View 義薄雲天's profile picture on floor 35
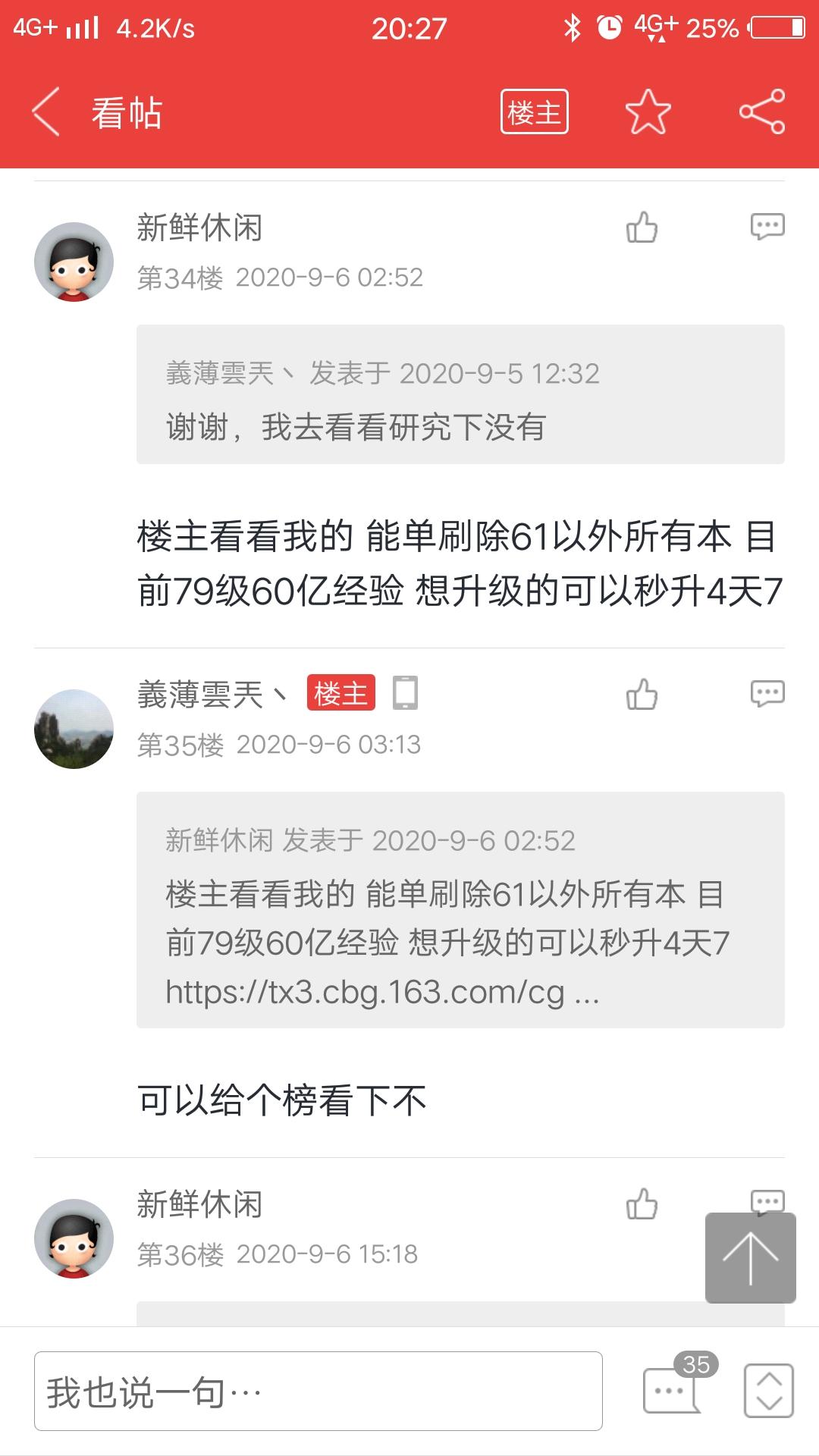This screenshot has height=1456, width=819. pyautogui.click(x=74, y=729)
